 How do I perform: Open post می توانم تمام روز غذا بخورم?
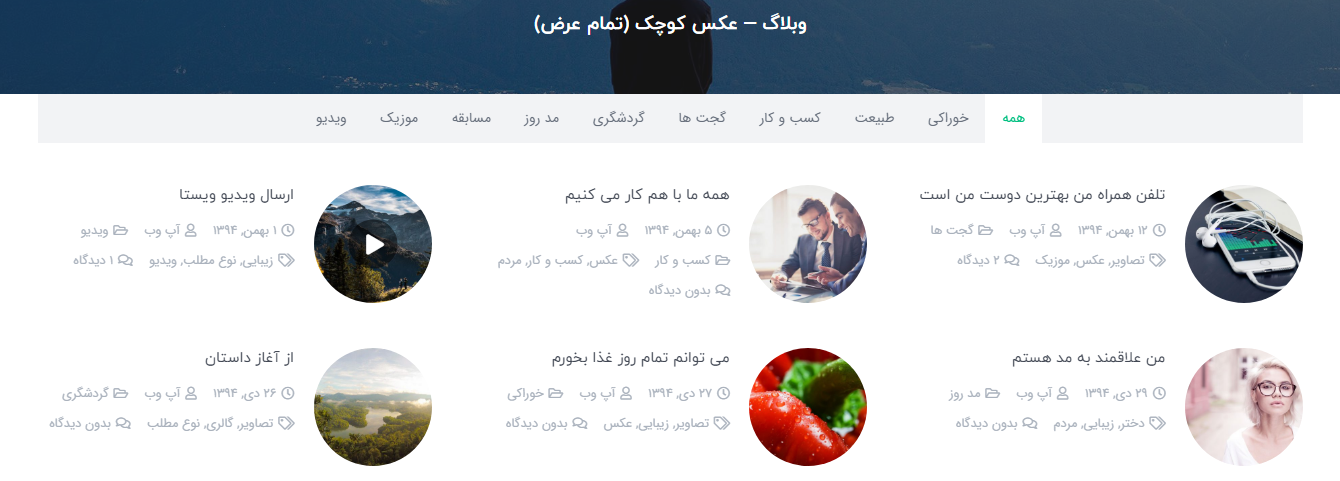(x=640, y=358)
